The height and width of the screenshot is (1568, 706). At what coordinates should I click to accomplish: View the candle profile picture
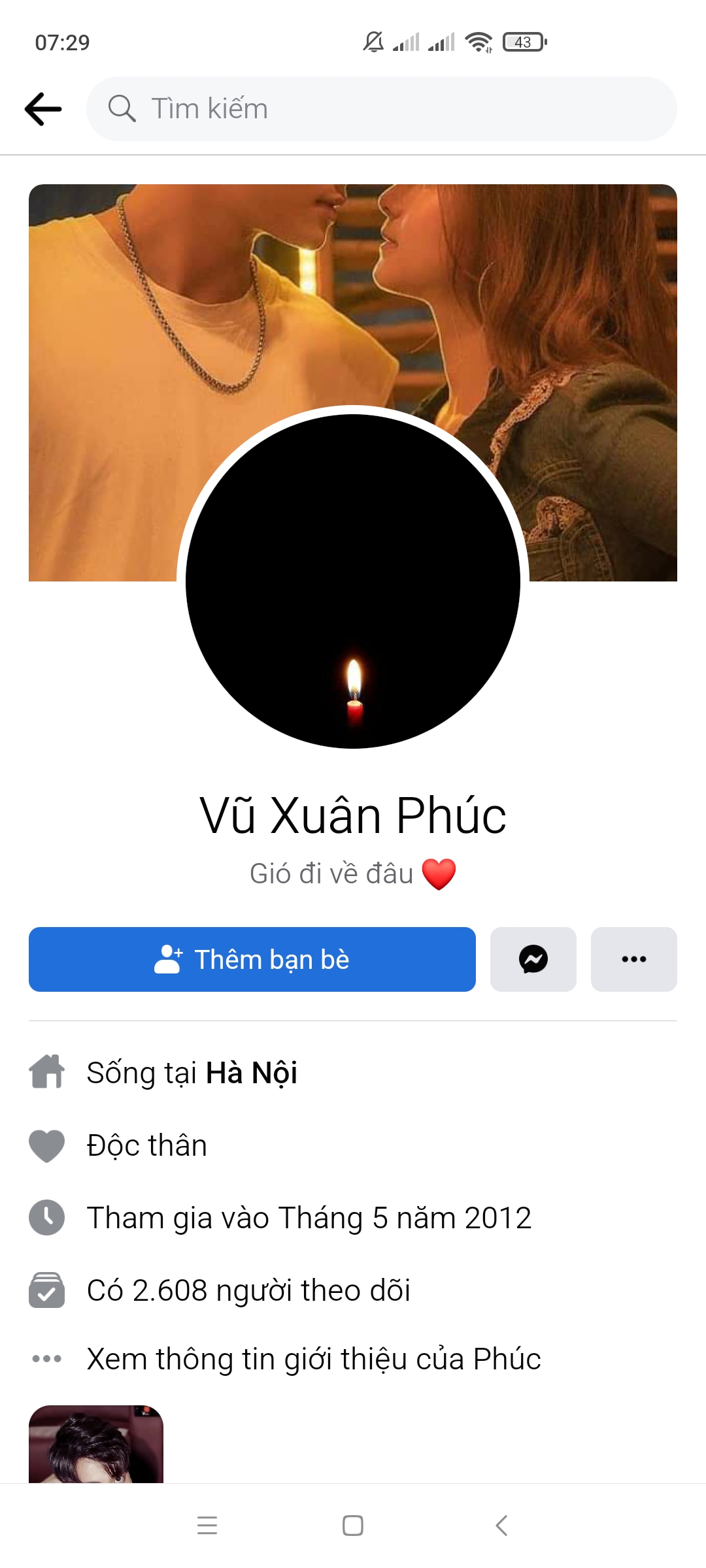tap(353, 581)
